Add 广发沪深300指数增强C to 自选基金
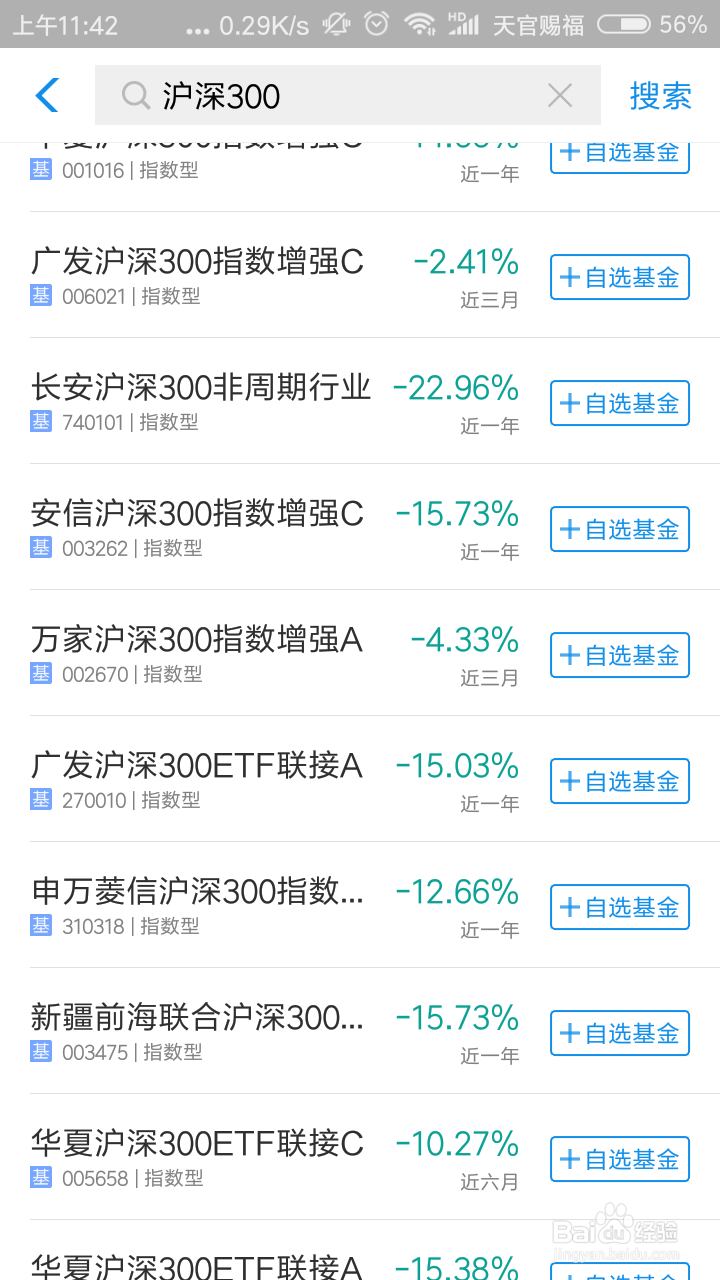The image size is (720, 1280). tap(620, 277)
